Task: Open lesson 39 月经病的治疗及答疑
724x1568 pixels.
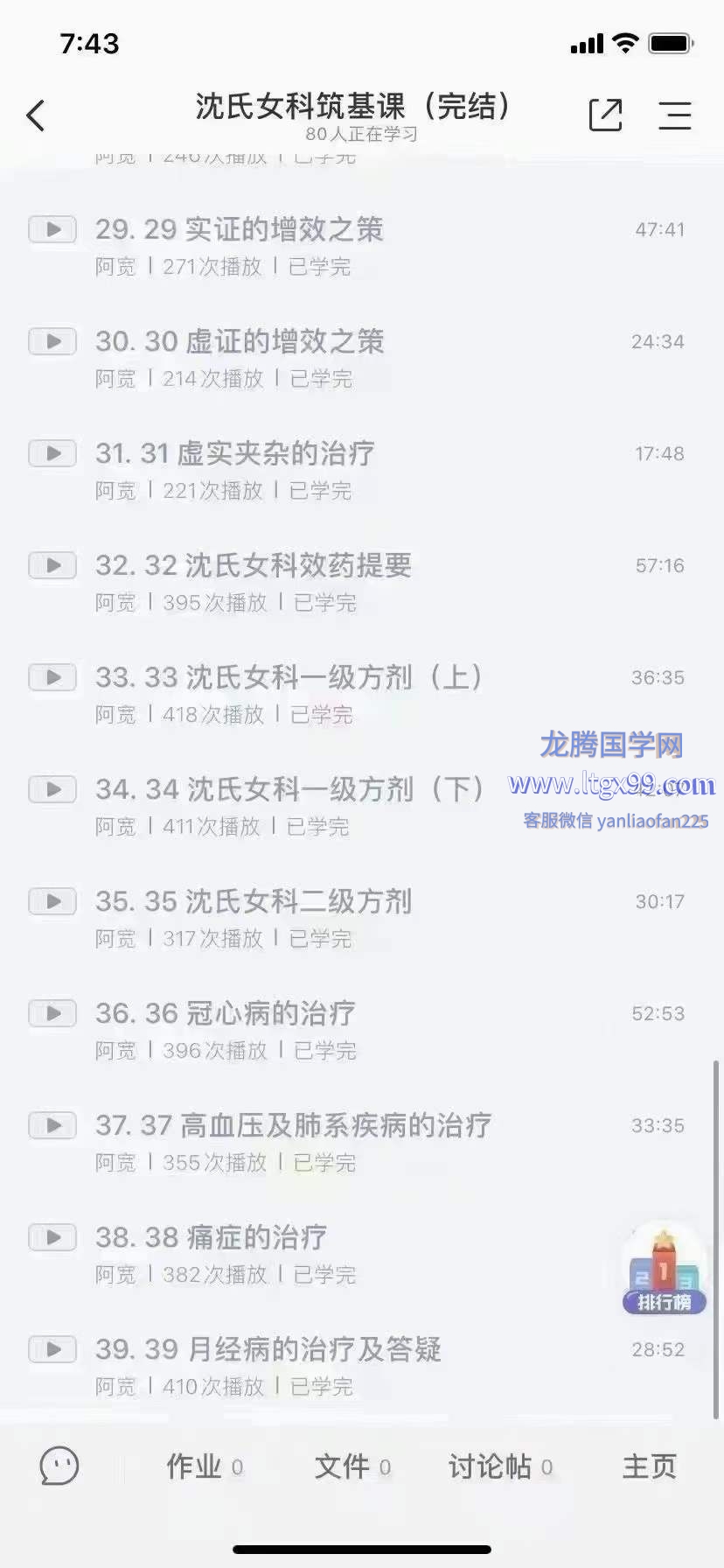Action: (268, 1350)
